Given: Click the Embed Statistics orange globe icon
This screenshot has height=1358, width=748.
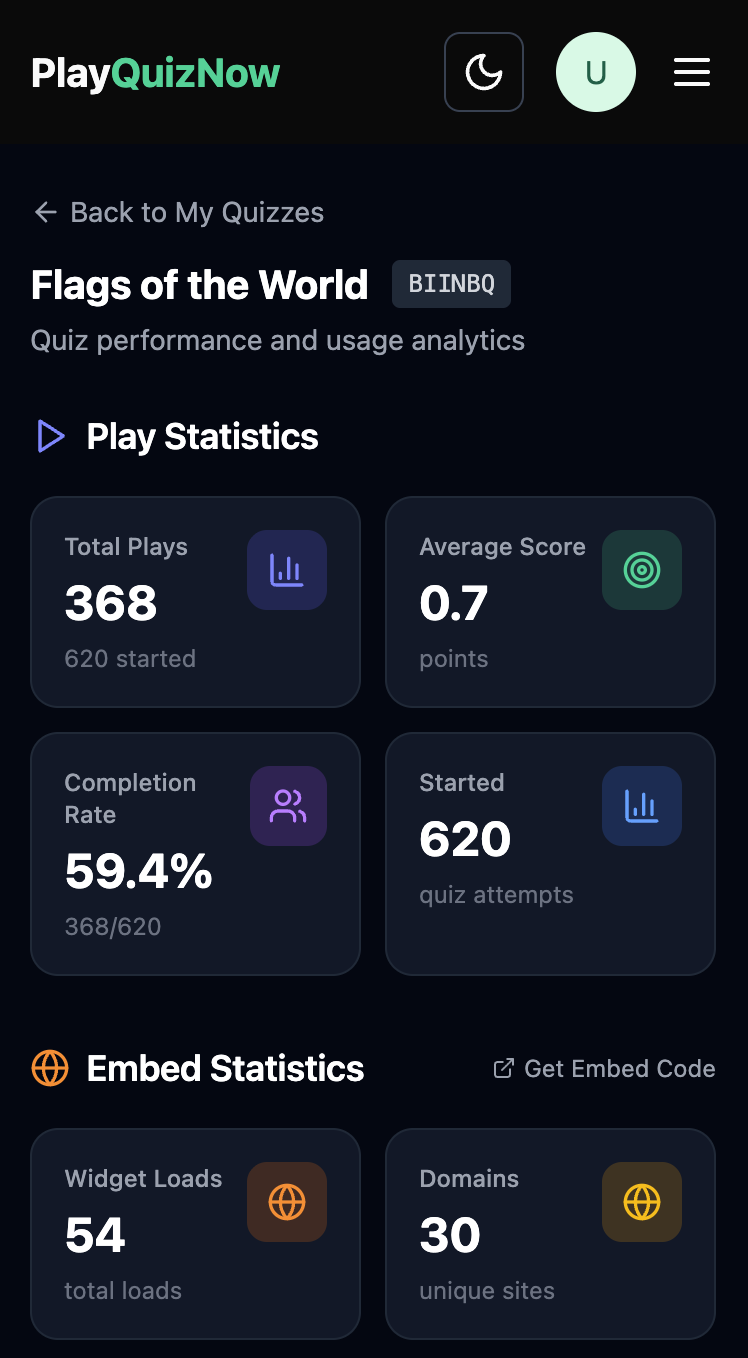Looking at the screenshot, I should [49, 1068].
